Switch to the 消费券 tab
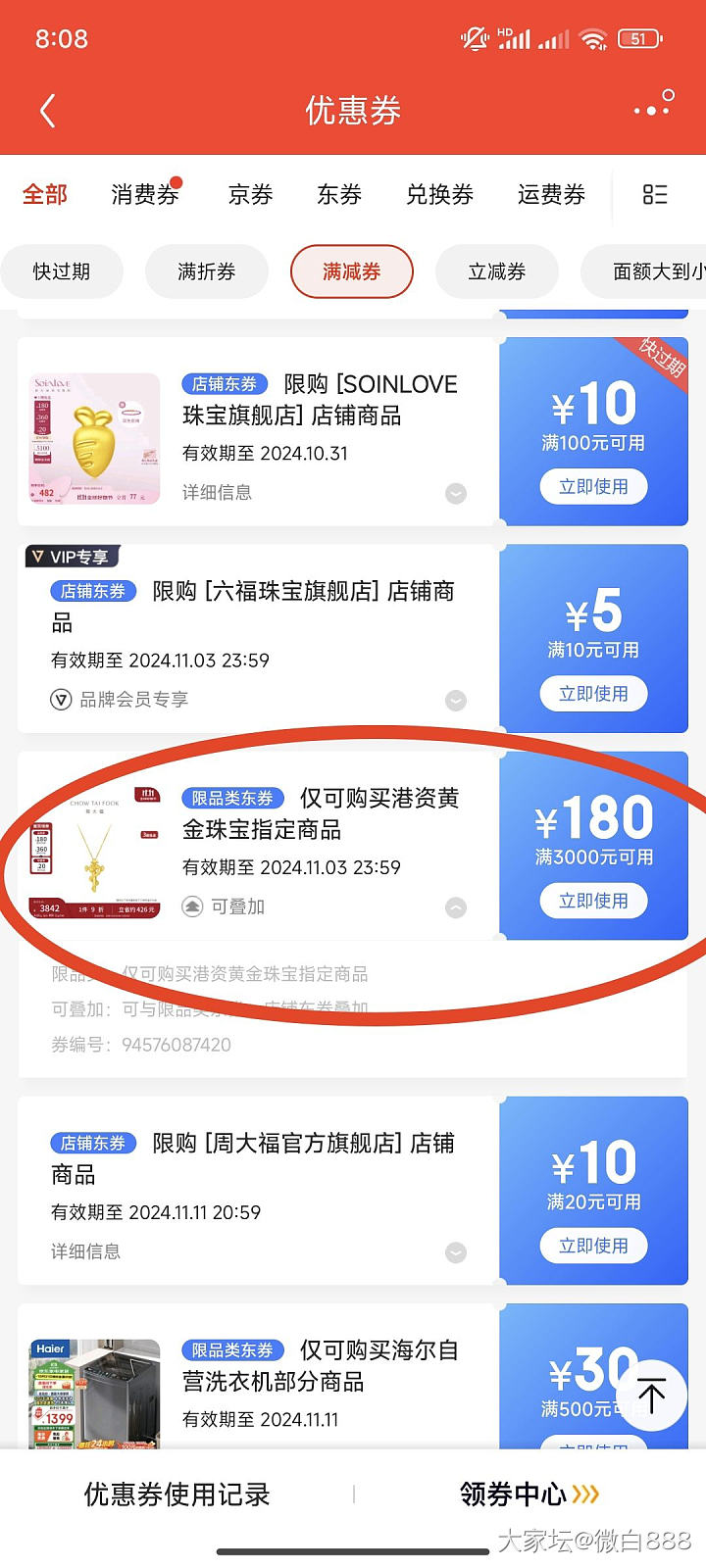 145,195
